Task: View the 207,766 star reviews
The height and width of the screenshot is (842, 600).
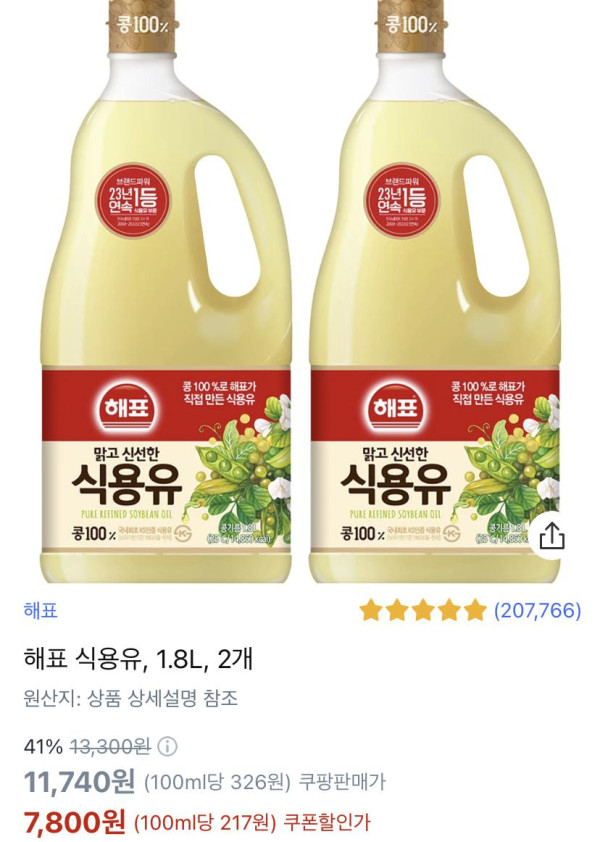Action: 470,610
